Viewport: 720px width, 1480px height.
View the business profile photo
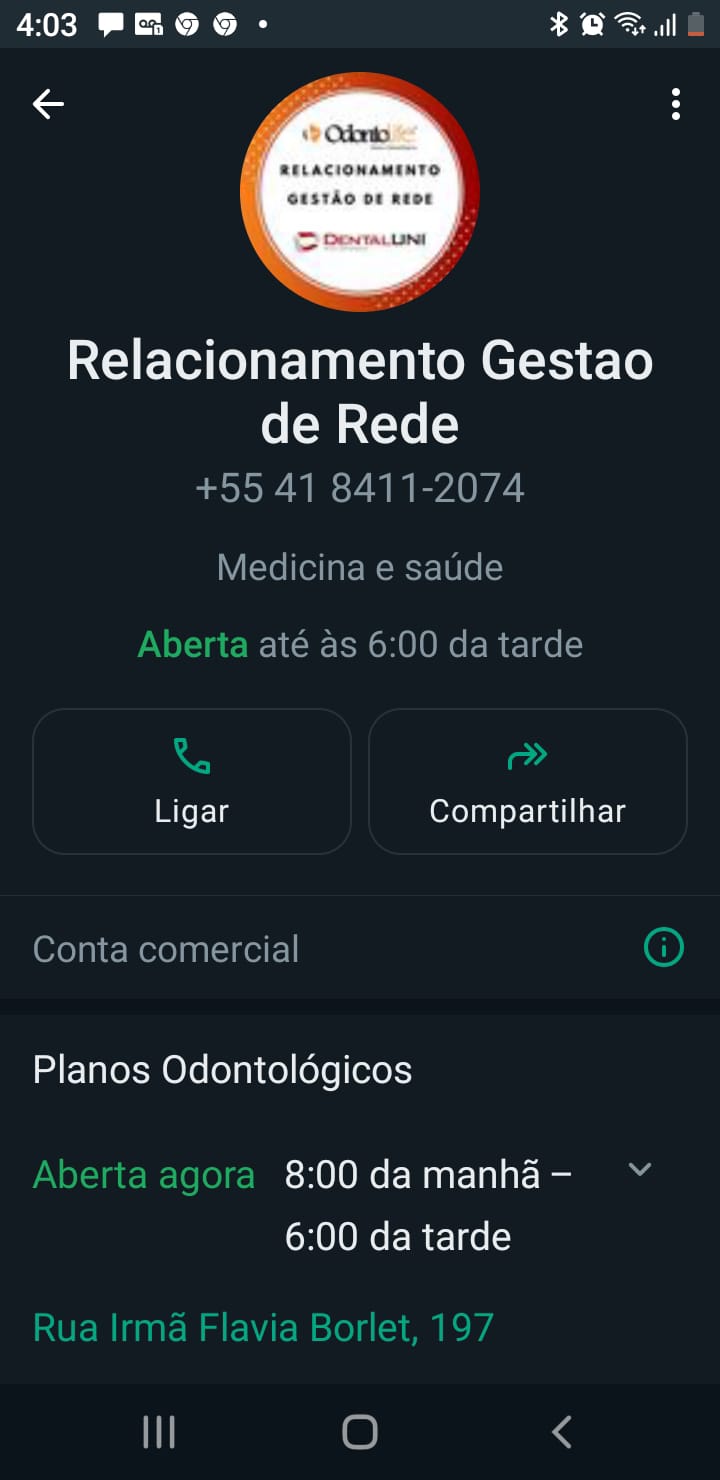click(x=360, y=192)
